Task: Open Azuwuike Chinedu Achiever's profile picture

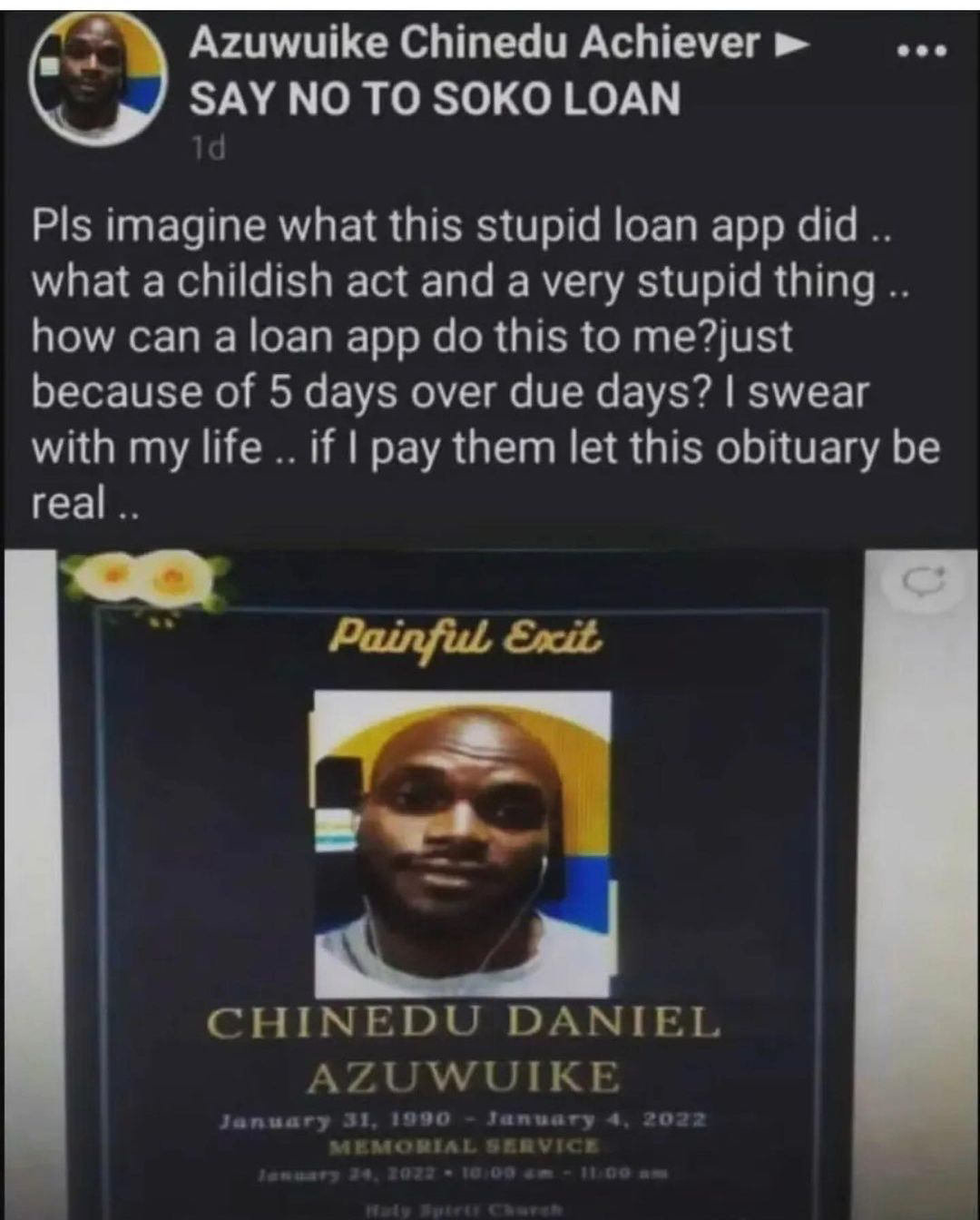Action: (x=99, y=80)
